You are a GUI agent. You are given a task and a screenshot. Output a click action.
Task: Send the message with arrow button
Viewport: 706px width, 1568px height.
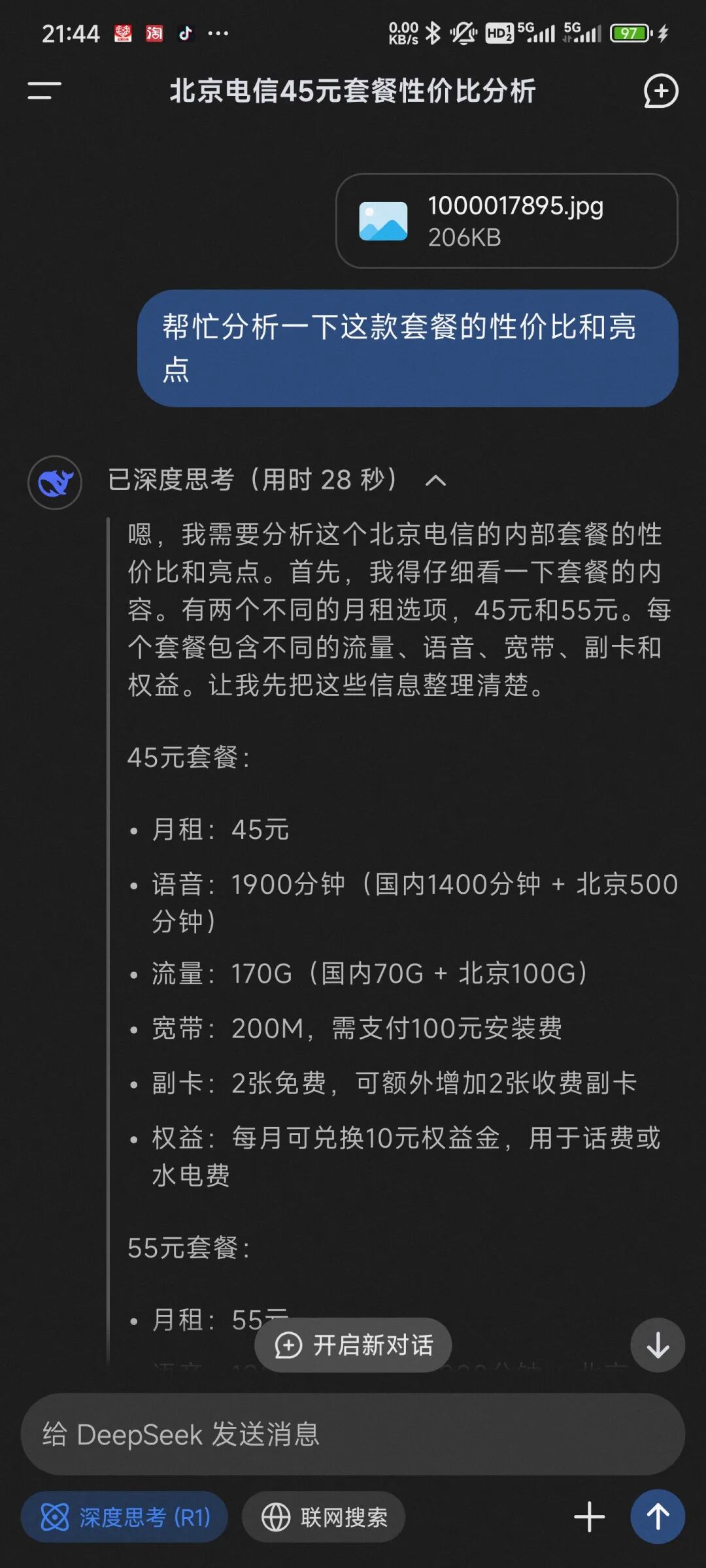657,1517
